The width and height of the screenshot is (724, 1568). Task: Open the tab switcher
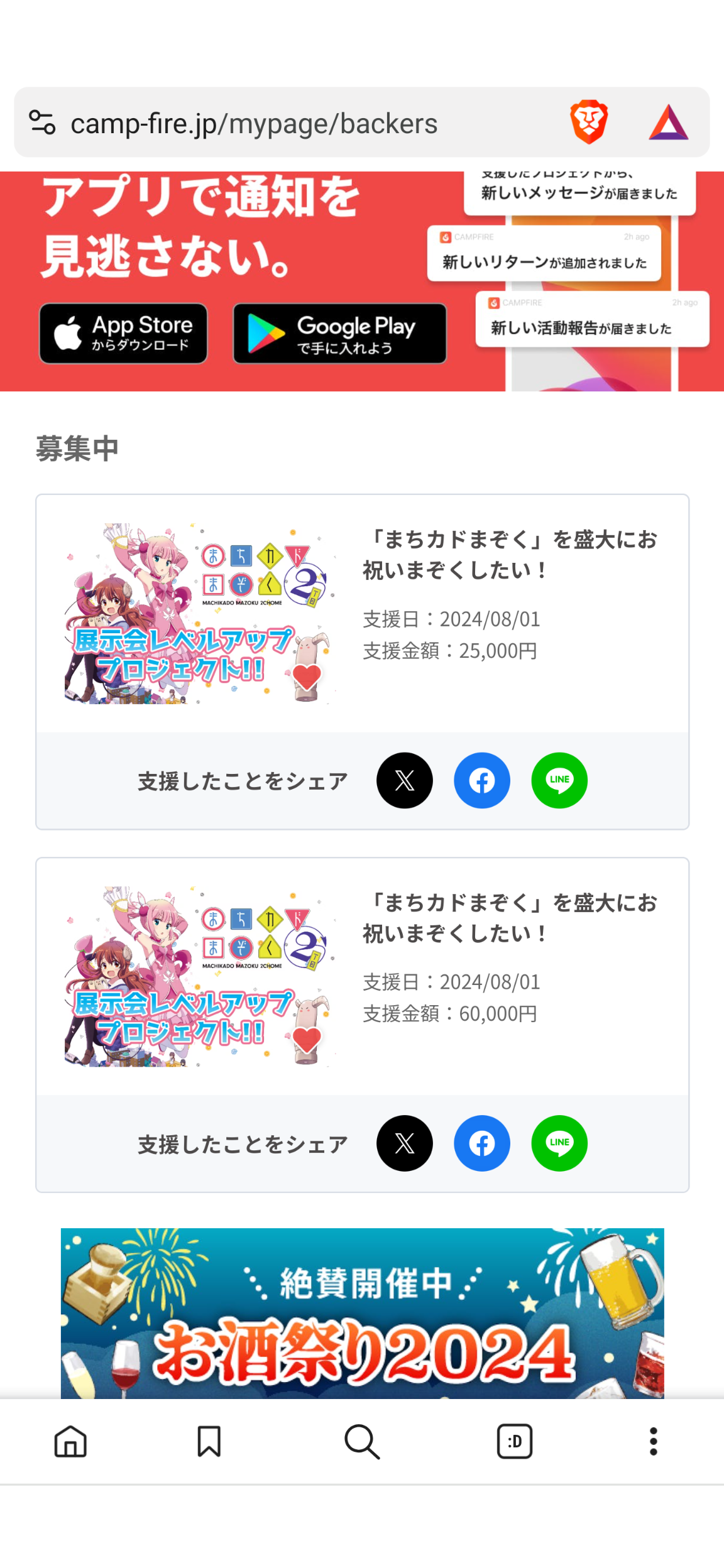pyautogui.click(x=515, y=1442)
